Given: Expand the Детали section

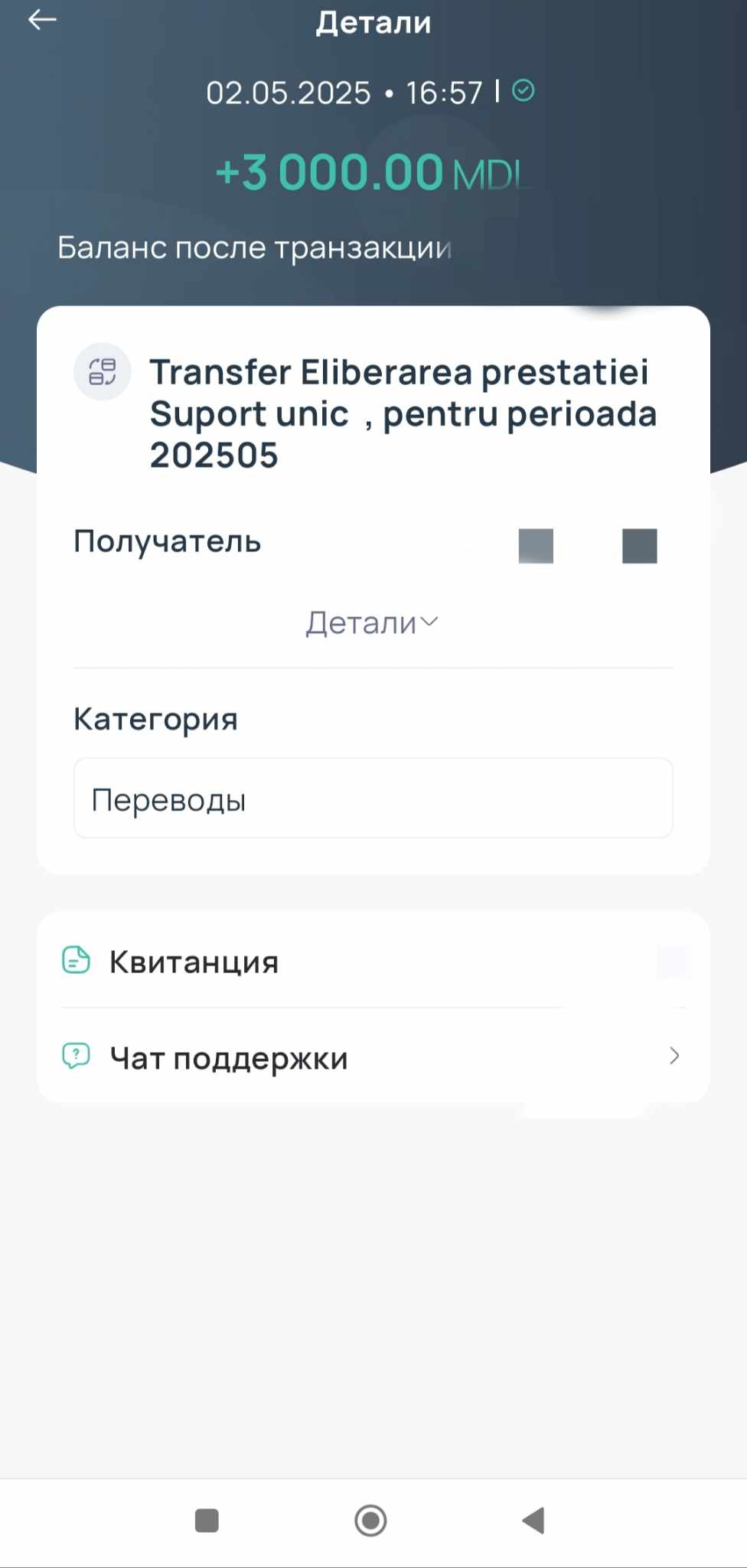Looking at the screenshot, I should [372, 622].
